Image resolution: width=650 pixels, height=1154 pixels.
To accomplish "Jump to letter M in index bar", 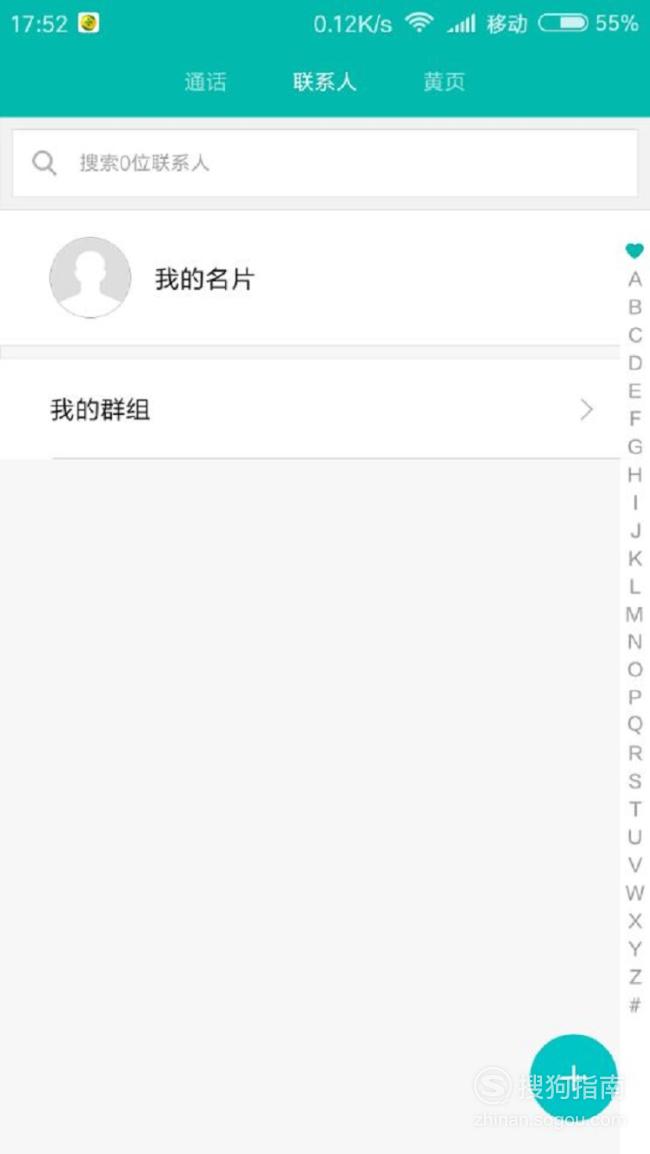I will (x=634, y=614).
